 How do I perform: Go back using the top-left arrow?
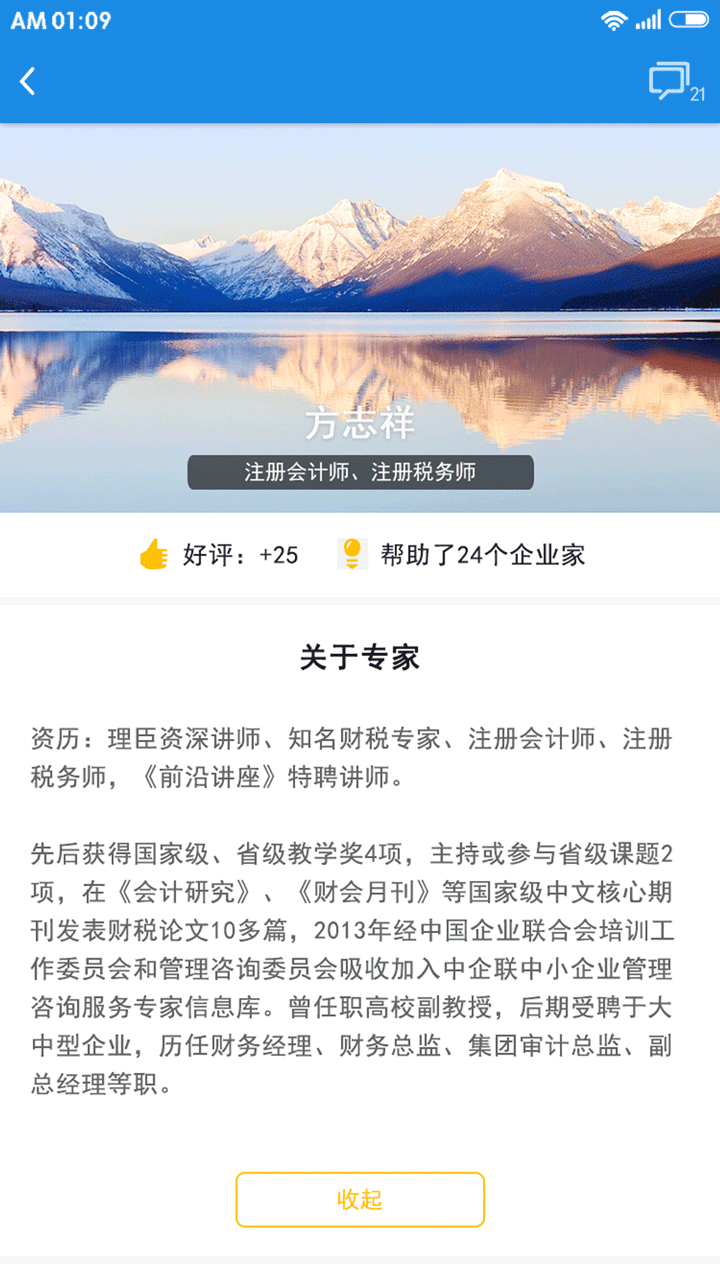28,82
